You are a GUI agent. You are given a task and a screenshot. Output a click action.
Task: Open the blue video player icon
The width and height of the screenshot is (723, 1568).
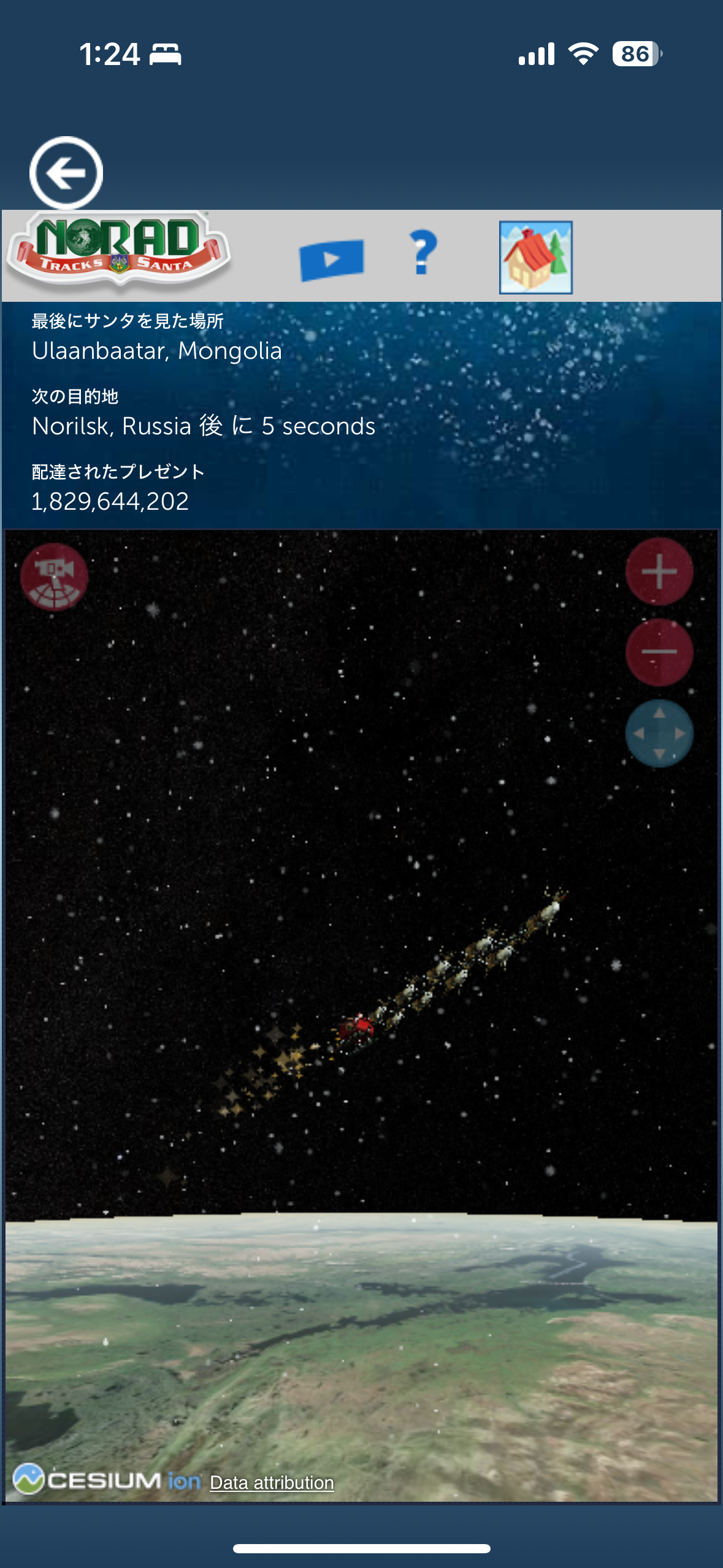point(332,259)
